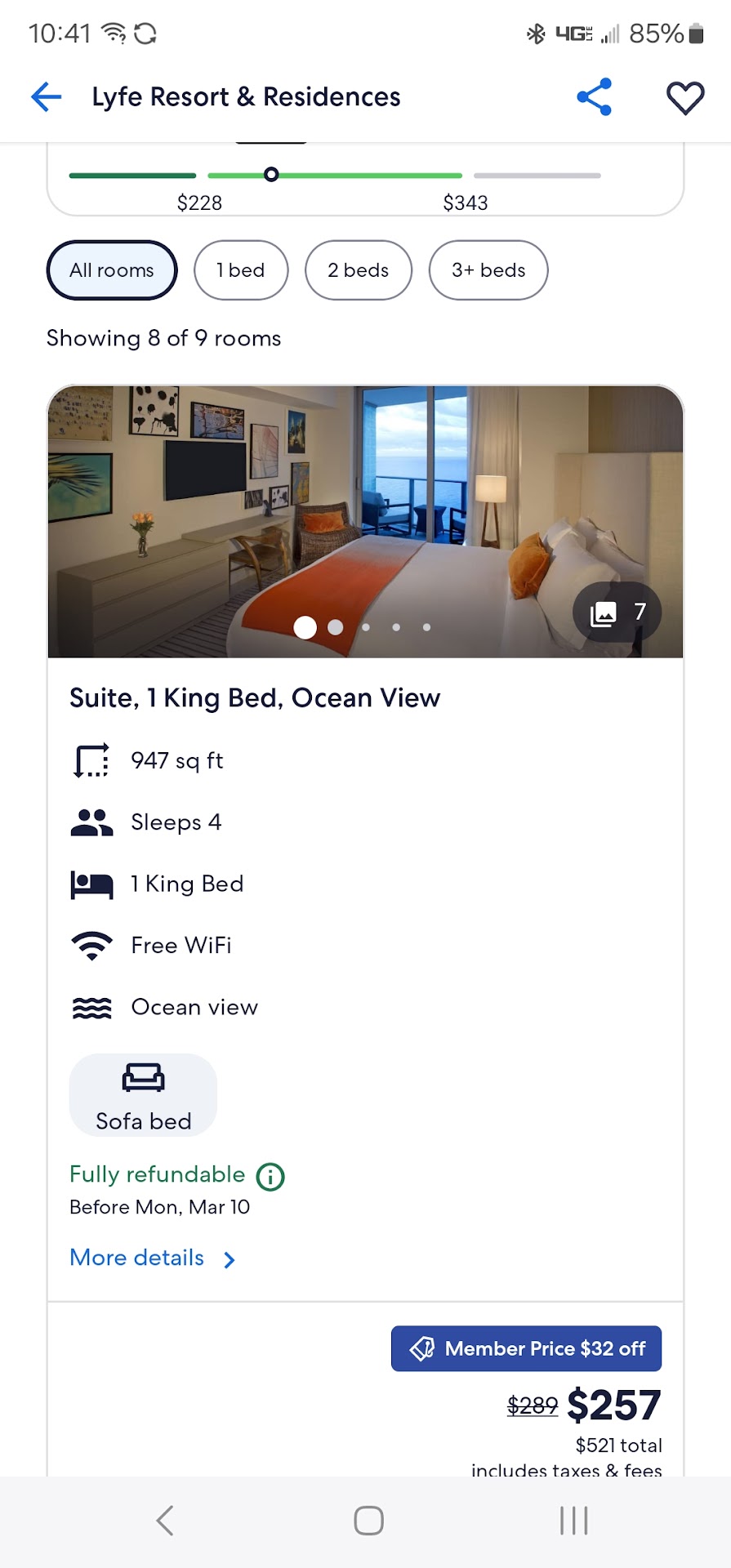This screenshot has height=1568, width=731.
Task: Tap the Member Price $32 off badge
Action: click(x=527, y=1348)
